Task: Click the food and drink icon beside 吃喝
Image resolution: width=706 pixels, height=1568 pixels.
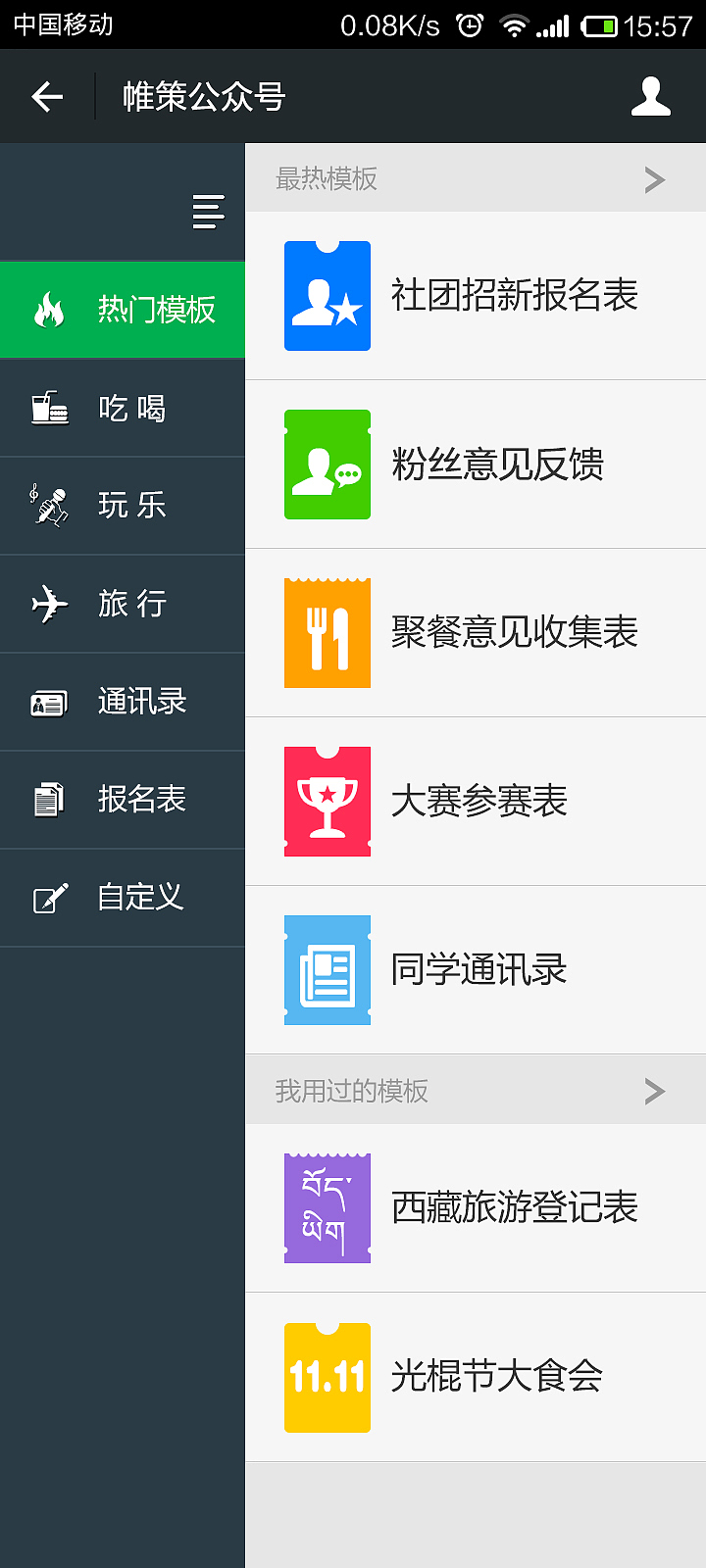Action: pyautogui.click(x=47, y=408)
